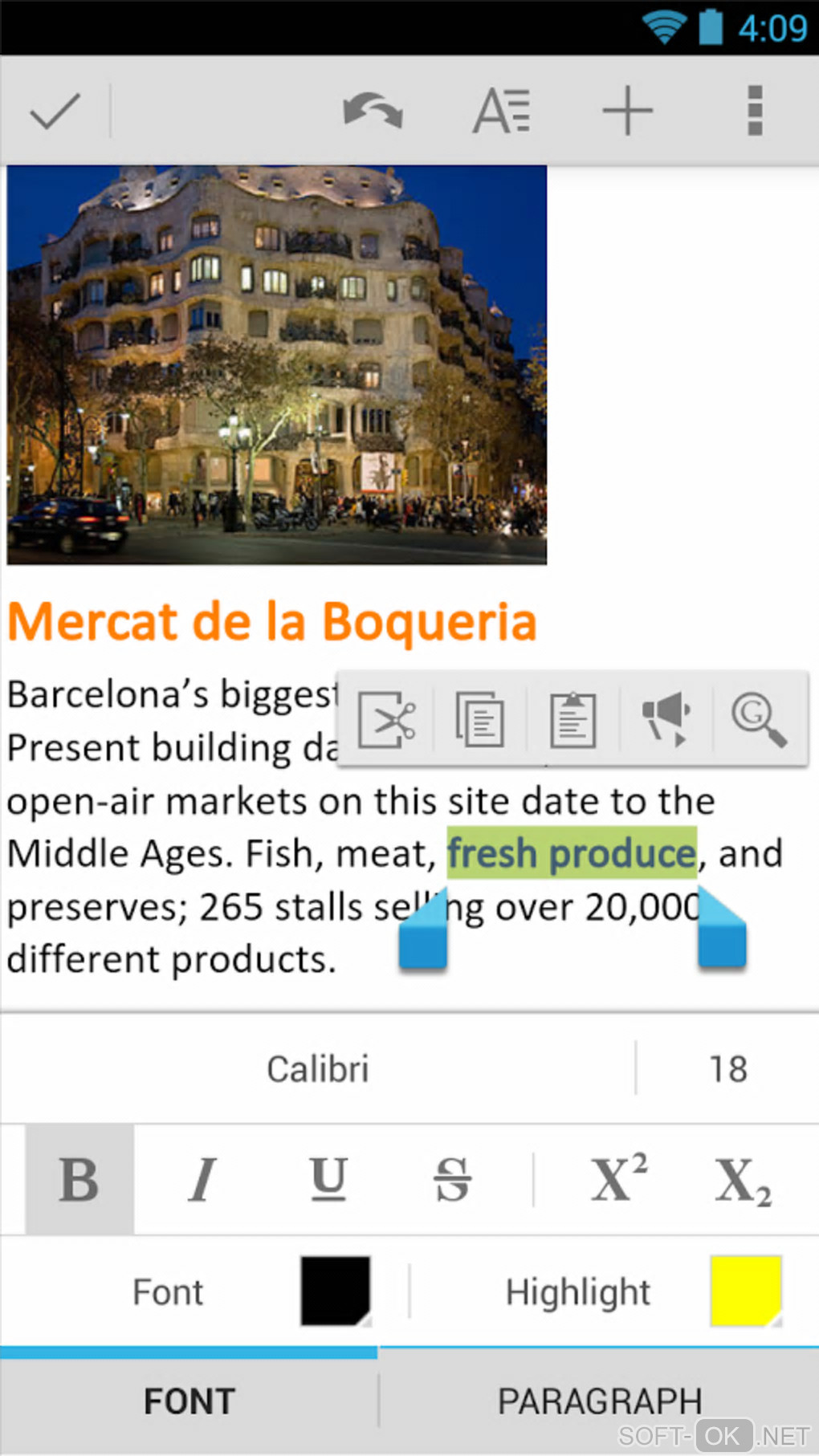Viewport: 819px width, 1456px height.
Task: Copy the selected text
Action: 480,719
